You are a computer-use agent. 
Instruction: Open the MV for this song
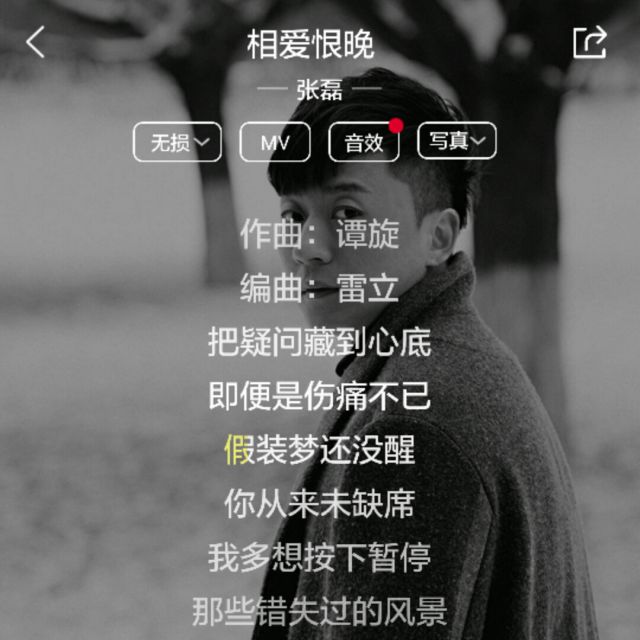click(275, 142)
